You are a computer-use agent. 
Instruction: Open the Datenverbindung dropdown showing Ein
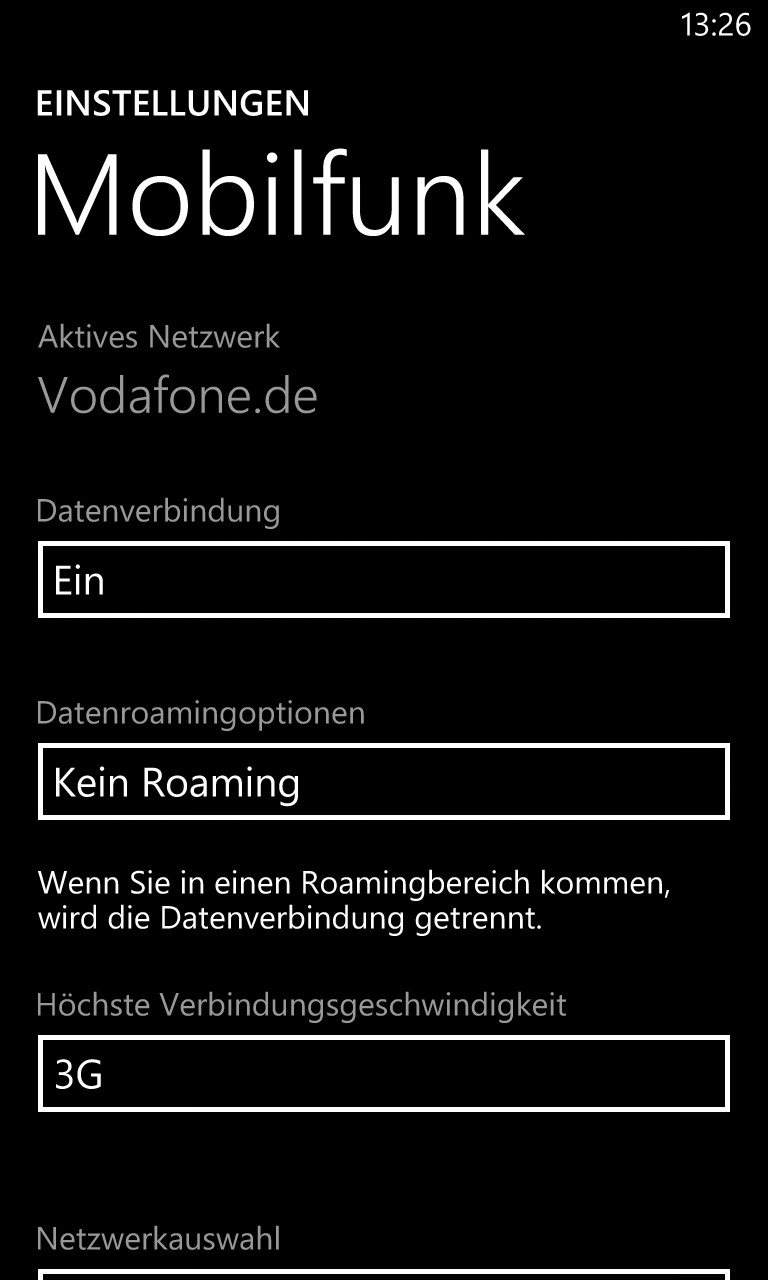point(384,579)
